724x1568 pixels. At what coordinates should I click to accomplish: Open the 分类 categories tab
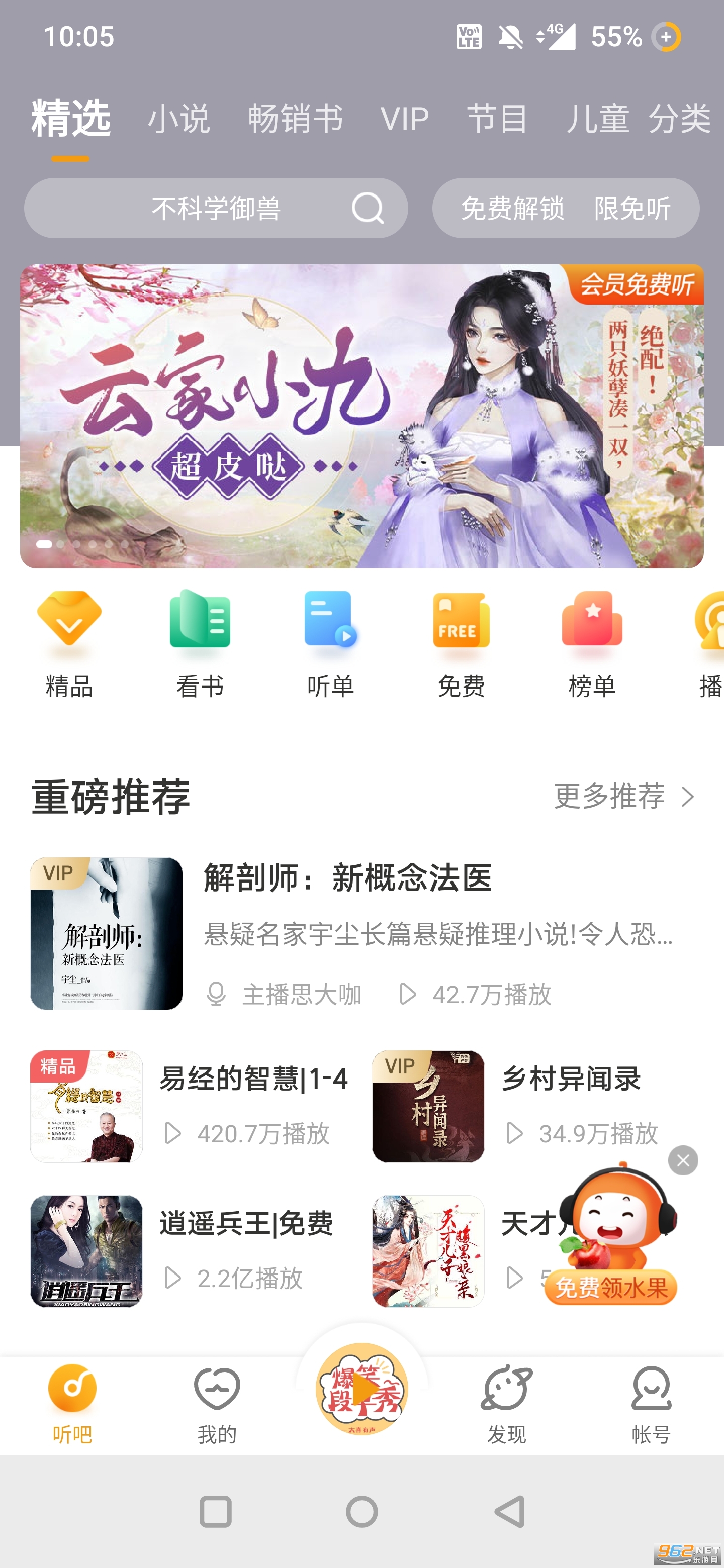click(680, 118)
